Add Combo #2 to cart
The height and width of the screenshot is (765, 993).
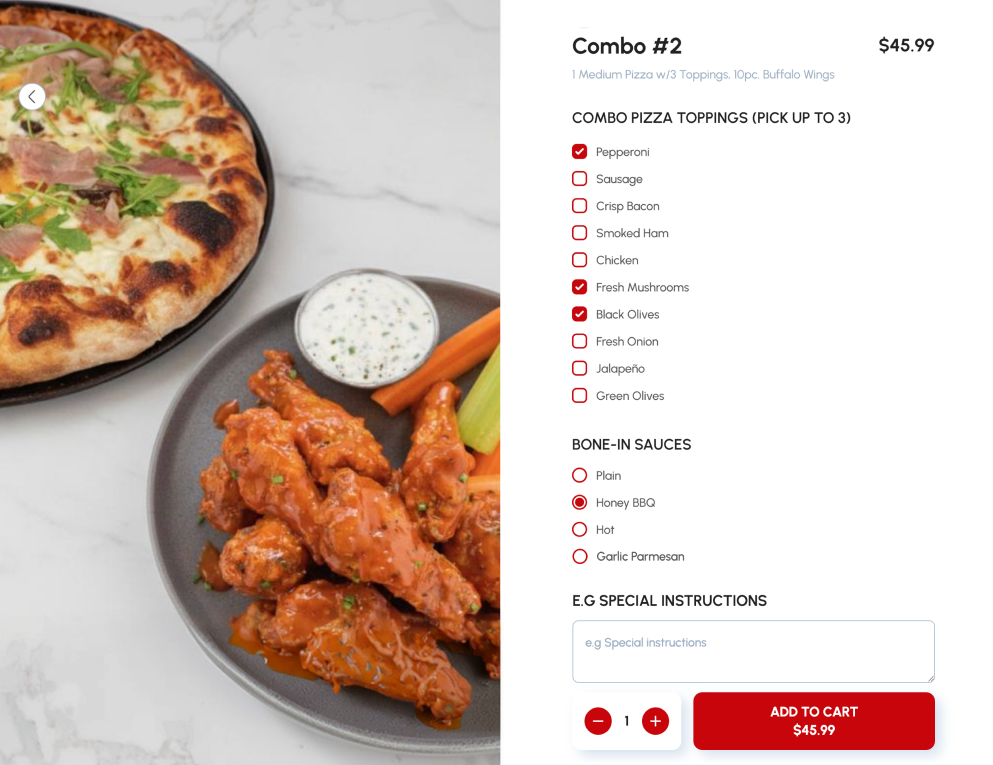tap(814, 721)
